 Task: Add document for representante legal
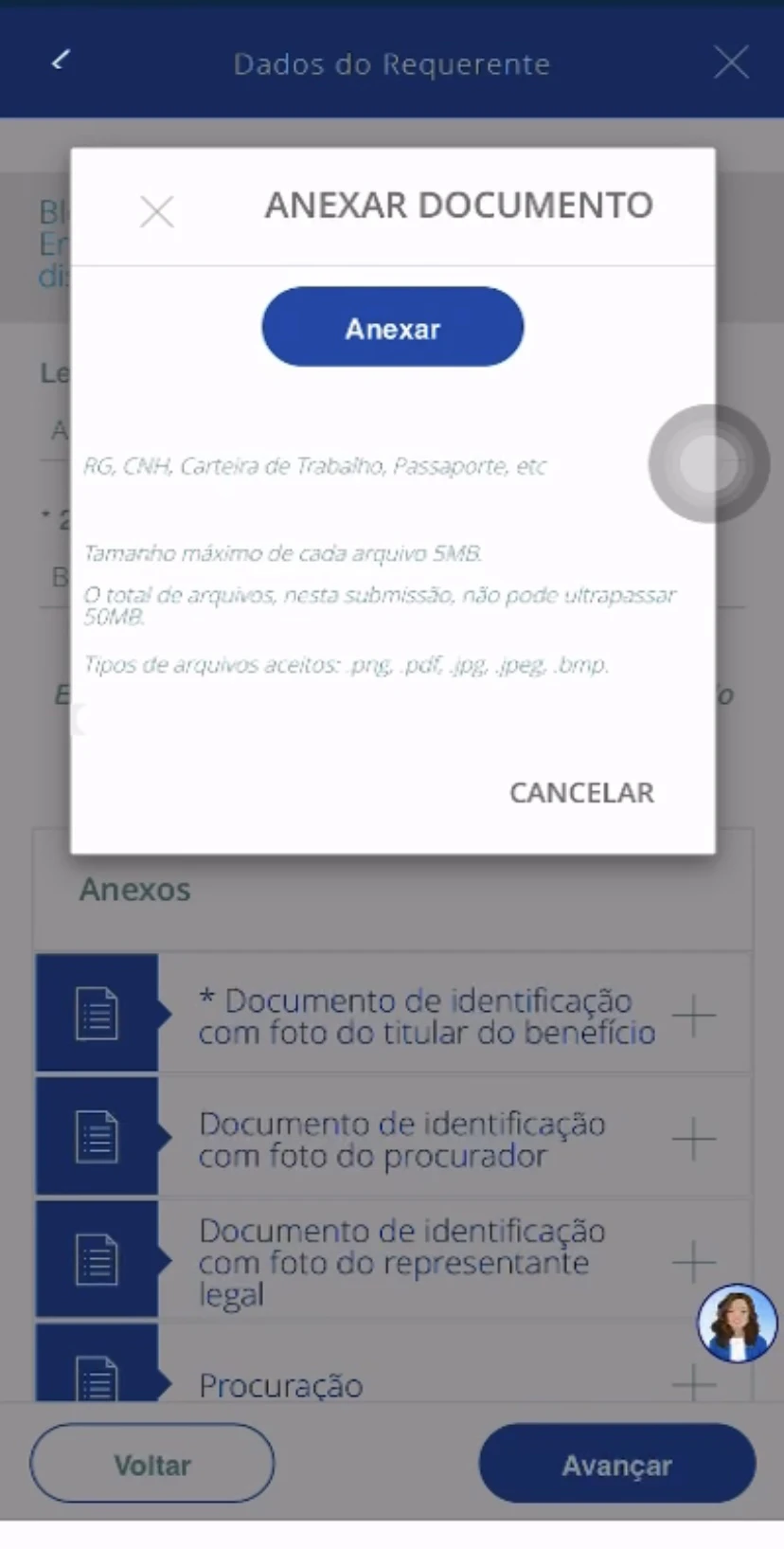point(693,1261)
